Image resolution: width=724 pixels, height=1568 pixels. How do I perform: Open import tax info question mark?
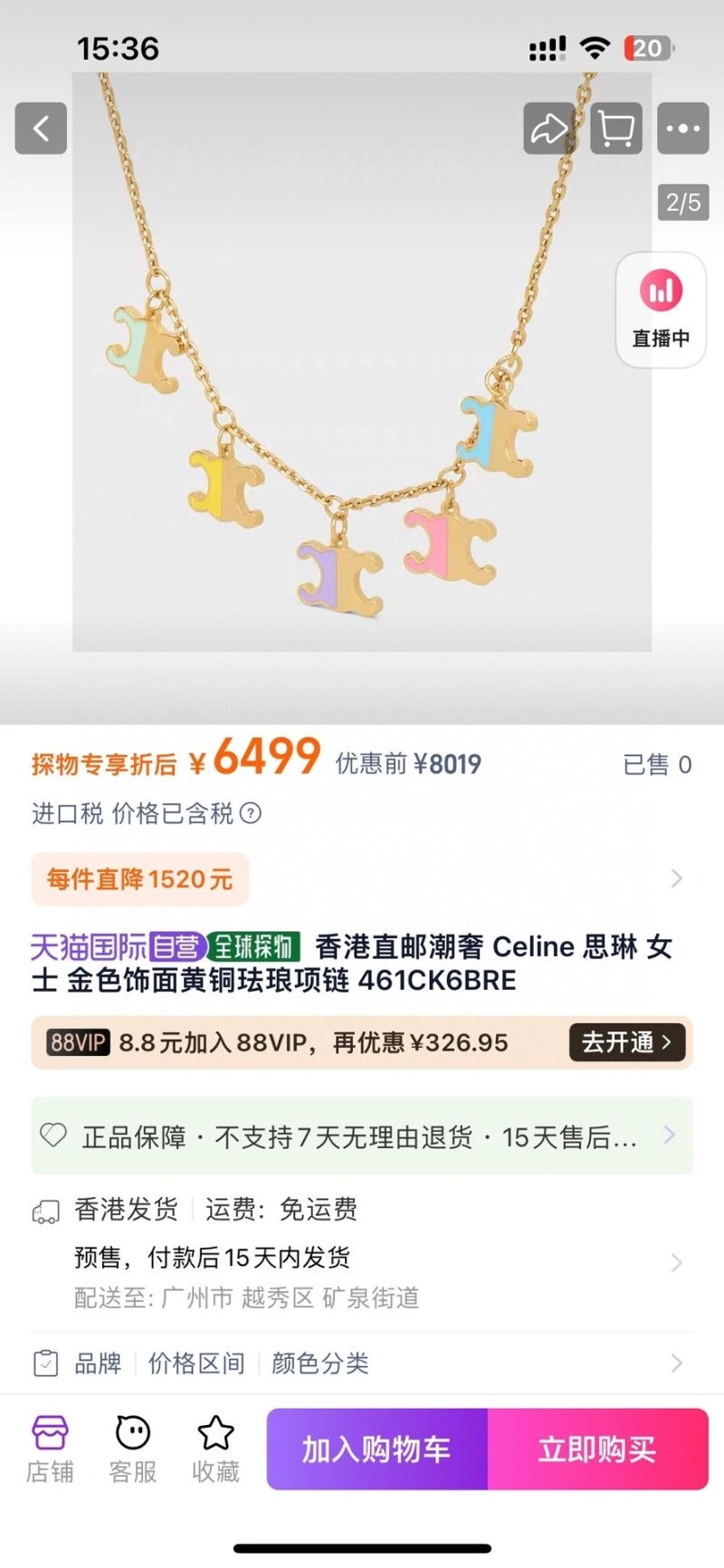tap(251, 813)
